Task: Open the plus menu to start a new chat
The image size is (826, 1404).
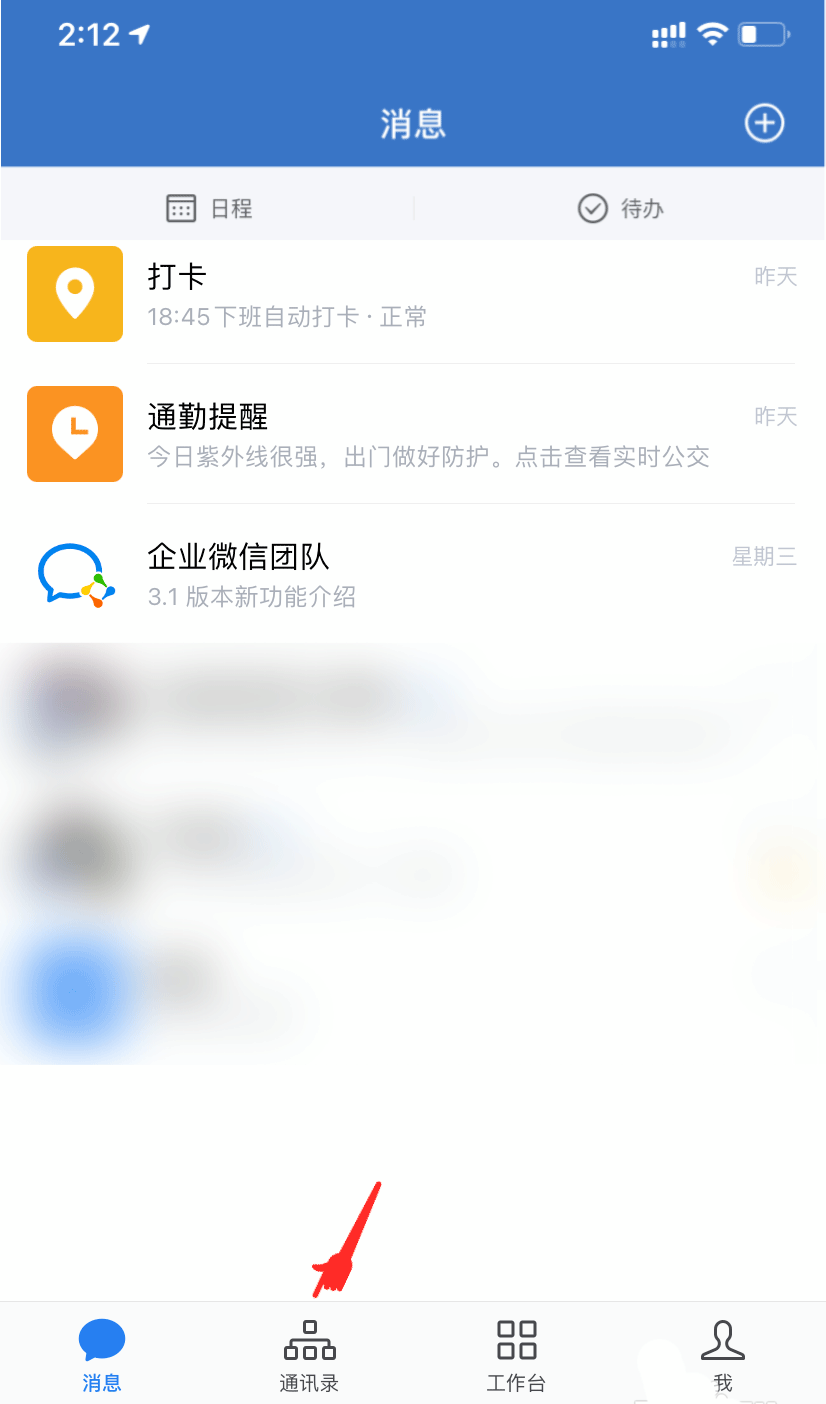Action: coord(764,123)
